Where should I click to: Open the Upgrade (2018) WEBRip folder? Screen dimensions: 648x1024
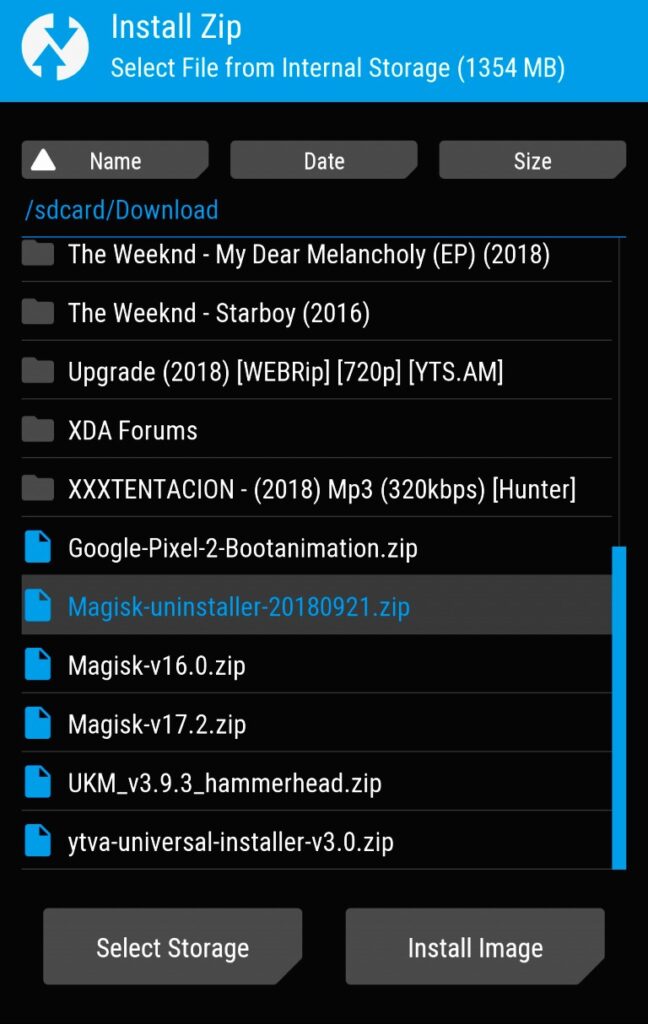[x=285, y=372]
